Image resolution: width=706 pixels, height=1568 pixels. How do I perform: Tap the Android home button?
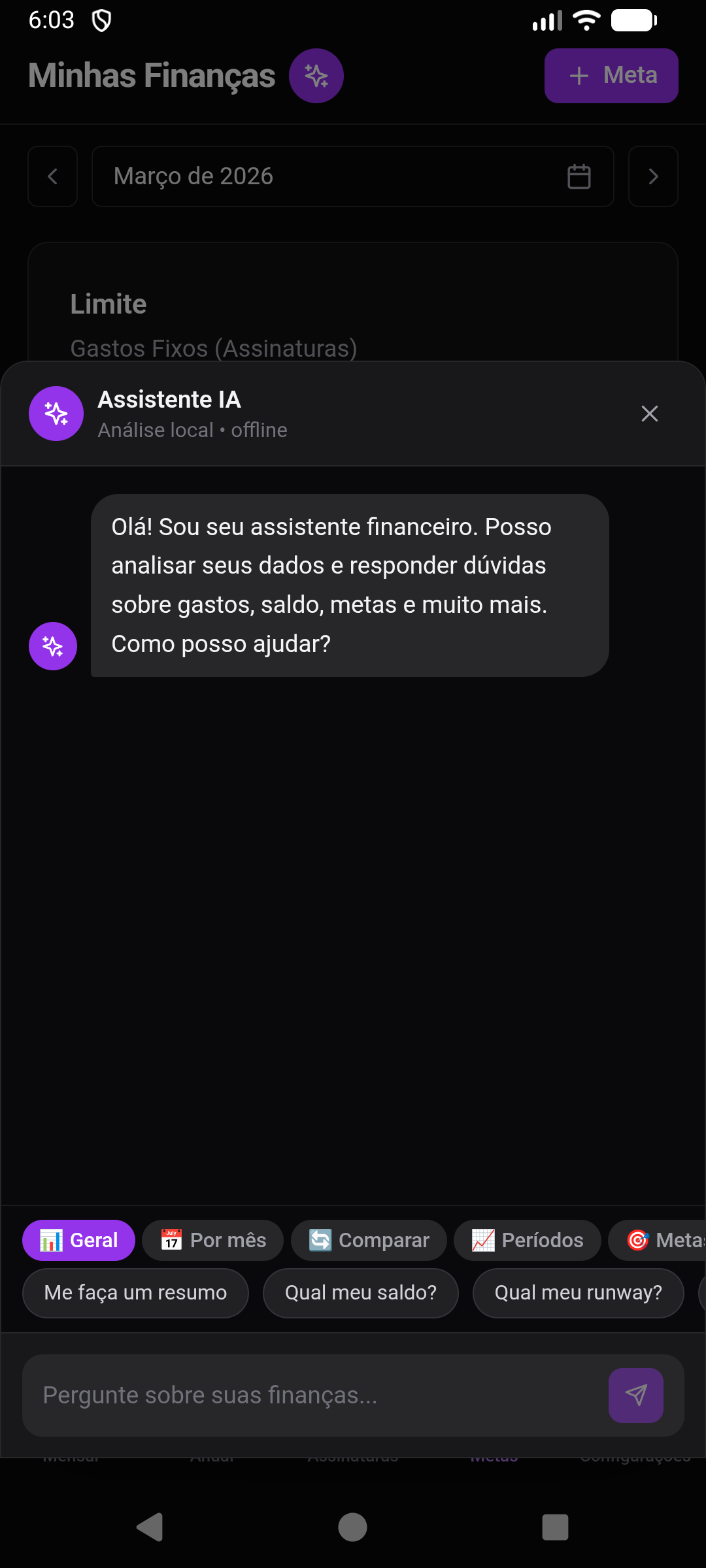pos(352,1527)
